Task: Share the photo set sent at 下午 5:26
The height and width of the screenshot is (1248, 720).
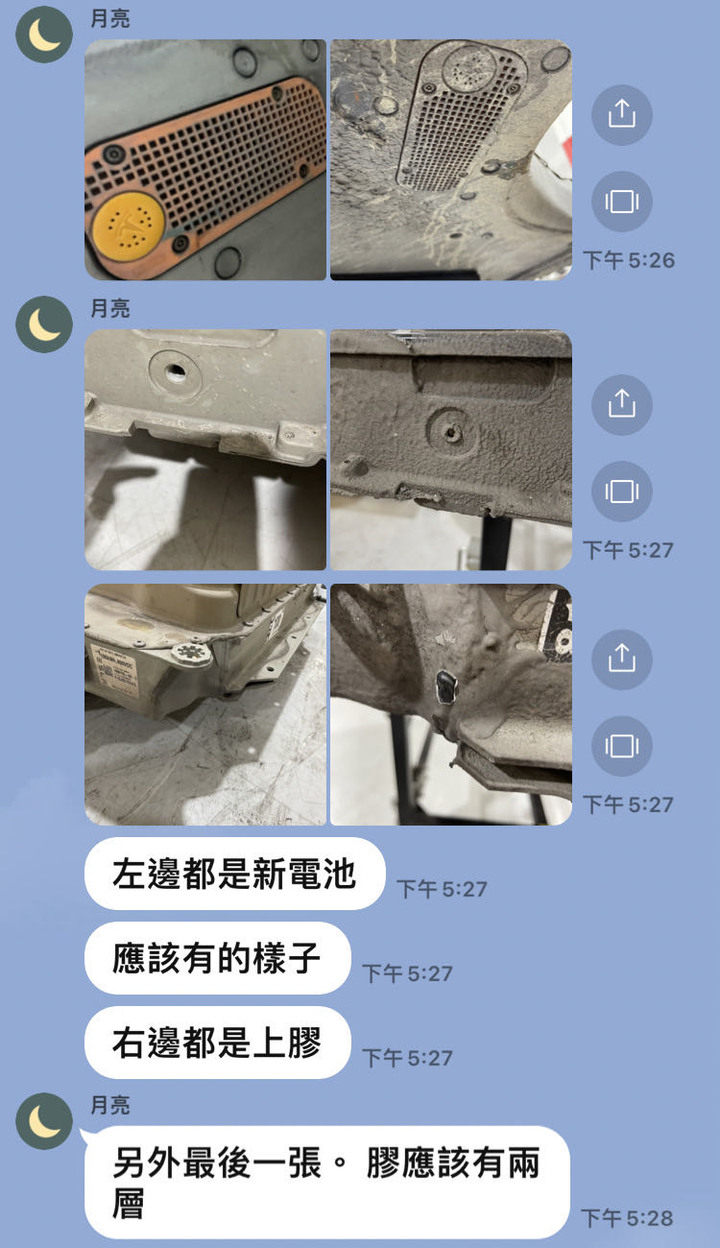Action: click(621, 114)
